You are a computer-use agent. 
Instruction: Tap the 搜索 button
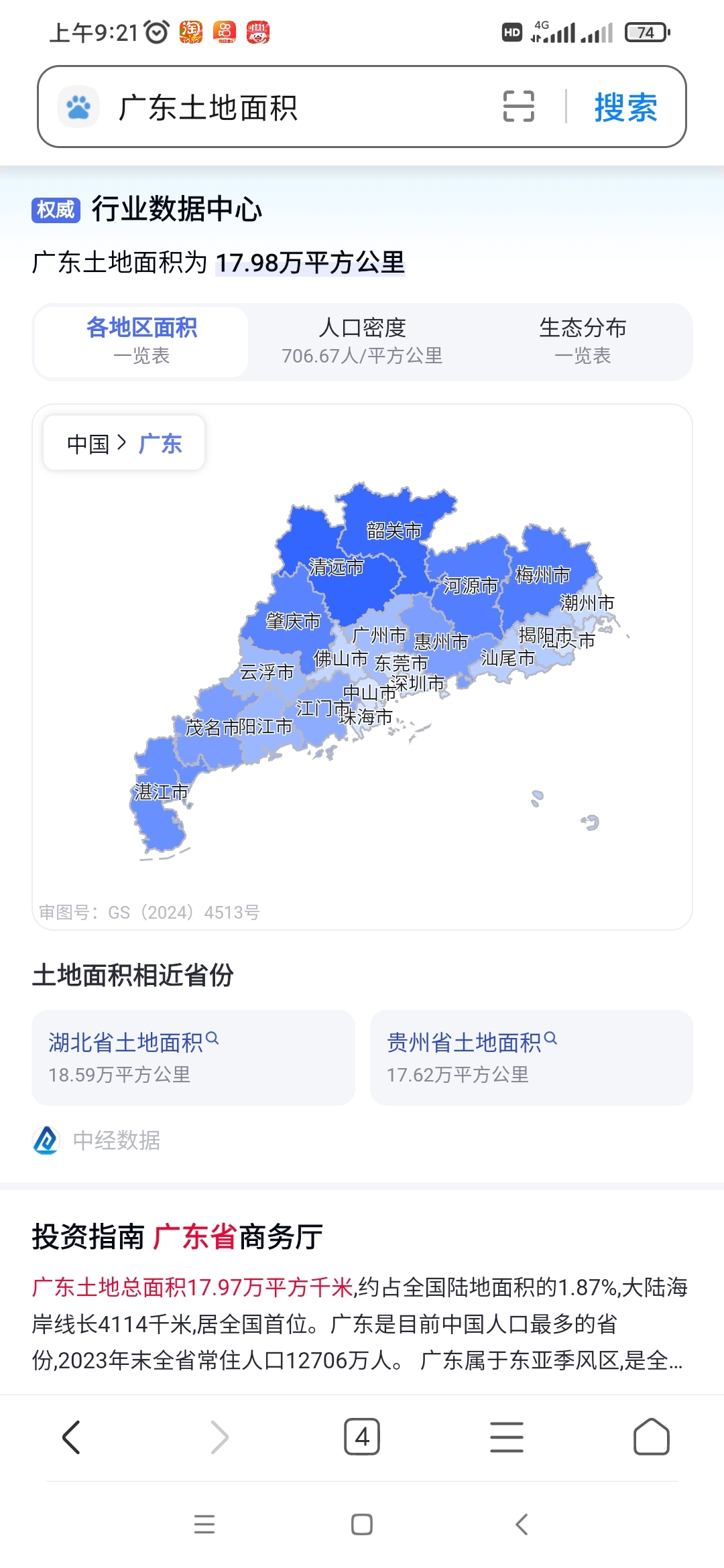tap(625, 107)
